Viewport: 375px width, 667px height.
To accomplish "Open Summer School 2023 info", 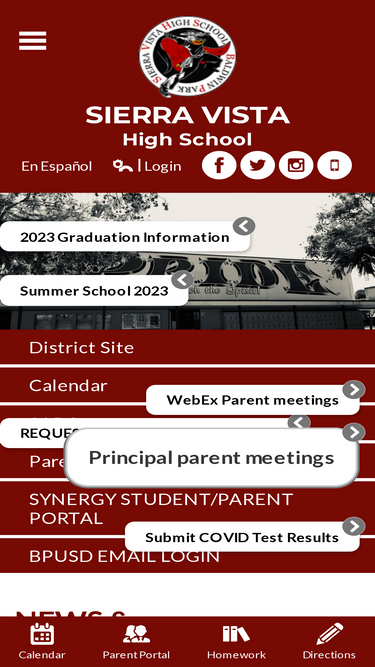I will click(94, 291).
